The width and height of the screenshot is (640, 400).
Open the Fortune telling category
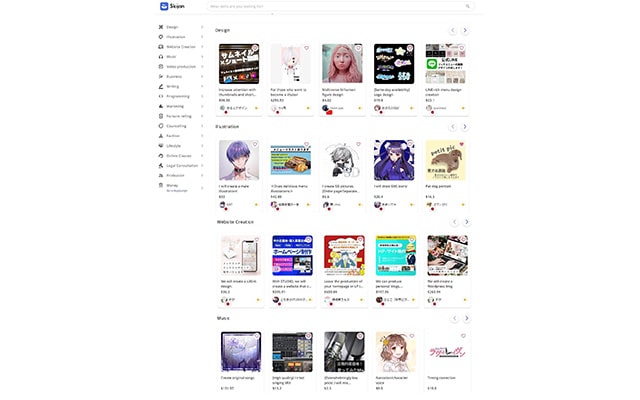pyautogui.click(x=179, y=116)
